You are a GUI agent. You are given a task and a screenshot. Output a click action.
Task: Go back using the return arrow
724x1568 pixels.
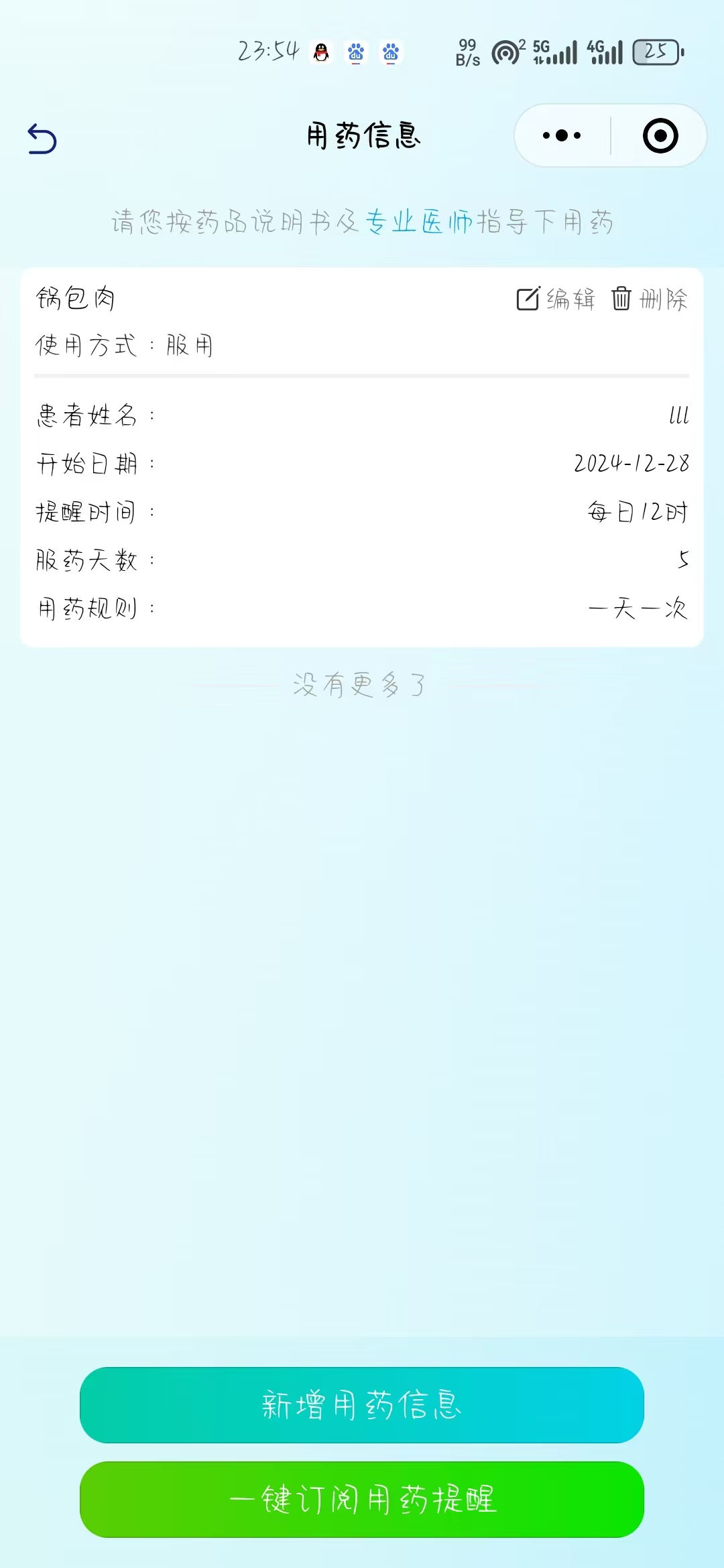tap(42, 139)
